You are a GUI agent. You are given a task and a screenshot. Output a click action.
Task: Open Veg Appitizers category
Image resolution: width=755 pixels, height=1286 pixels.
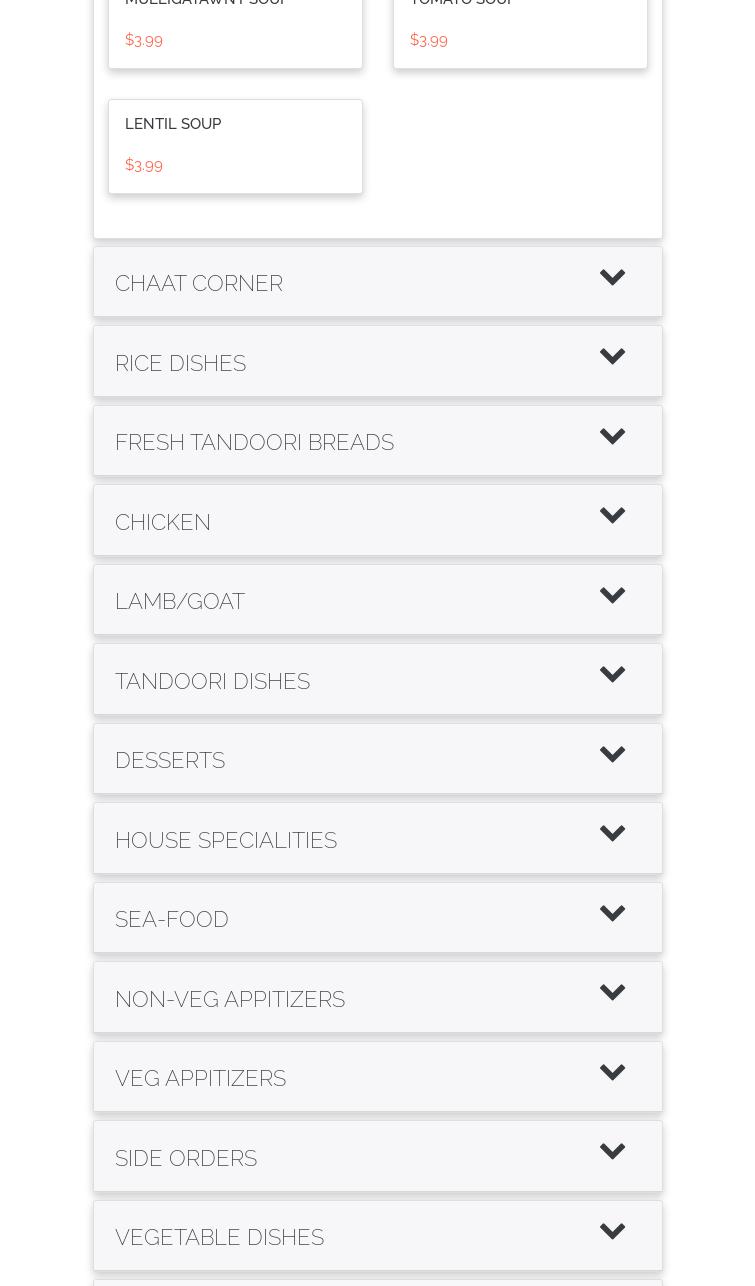(x=377, y=1077)
